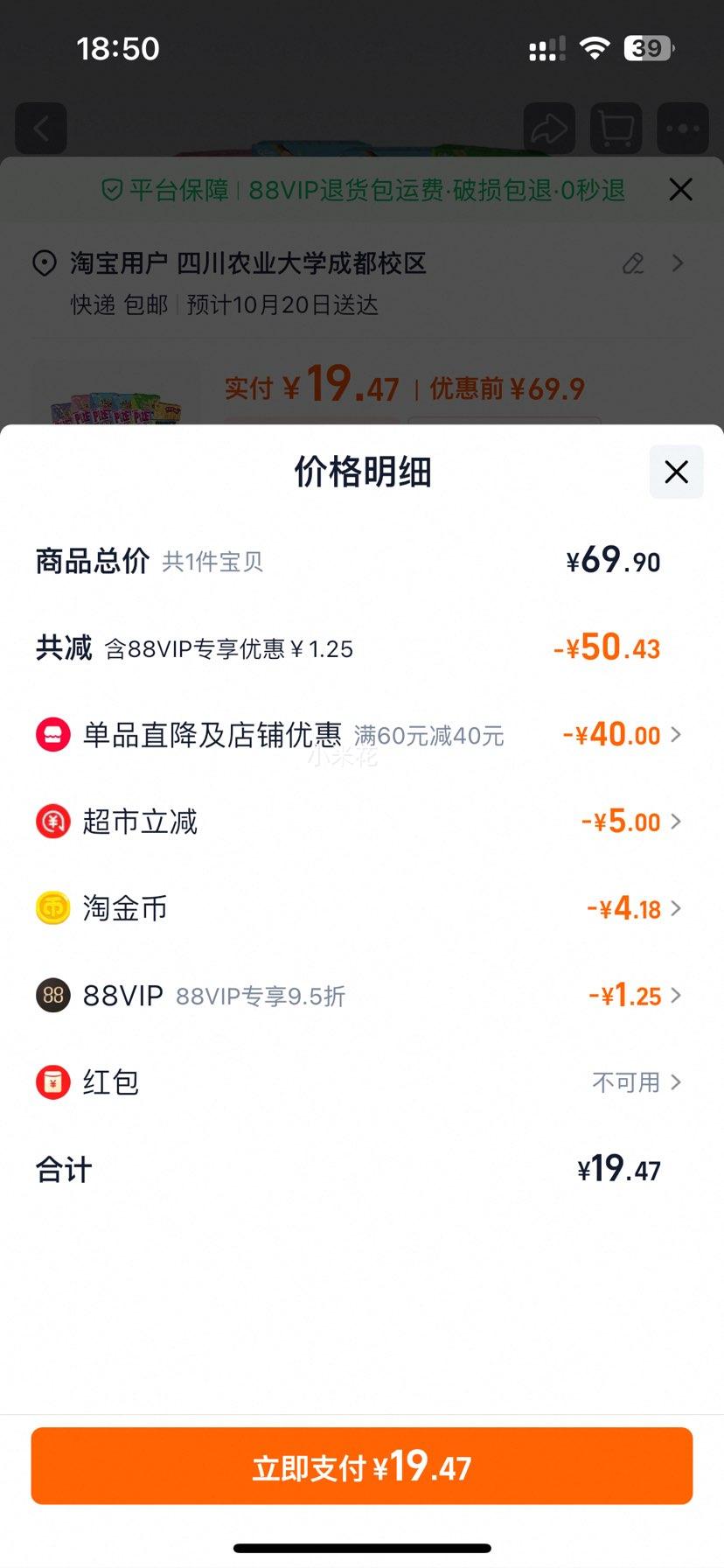Tap 立即支付 to pay ¥19.47
724x1568 pixels.
(x=362, y=1466)
